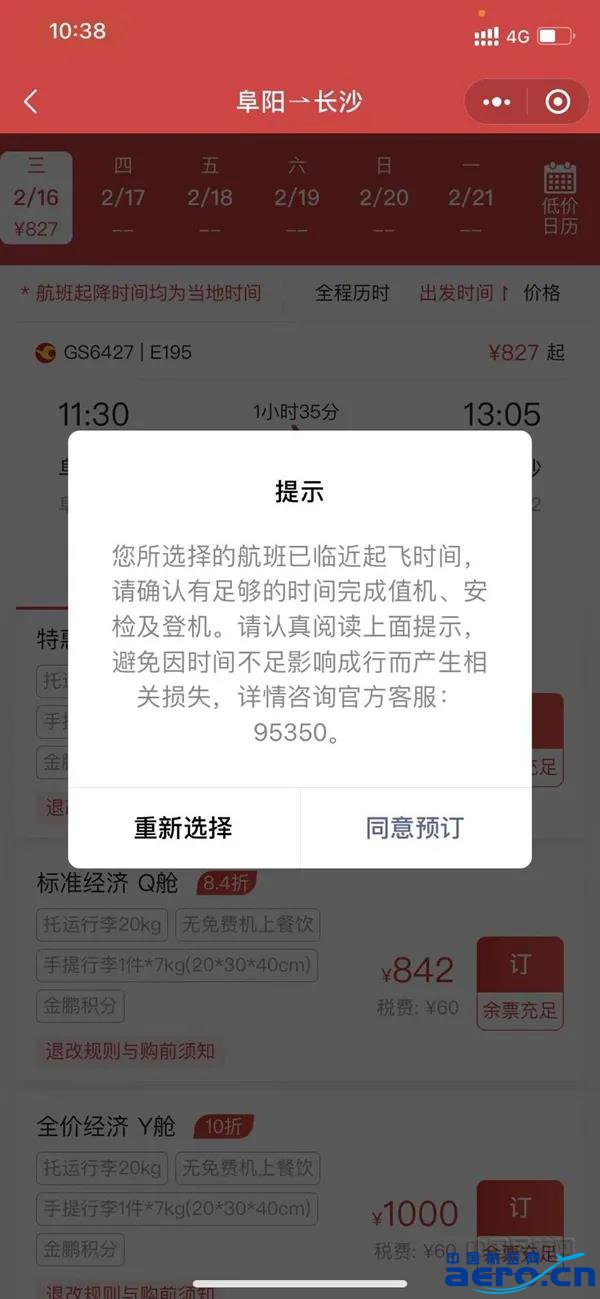
Task: Select the 2/19 date tab
Action: 297,197
